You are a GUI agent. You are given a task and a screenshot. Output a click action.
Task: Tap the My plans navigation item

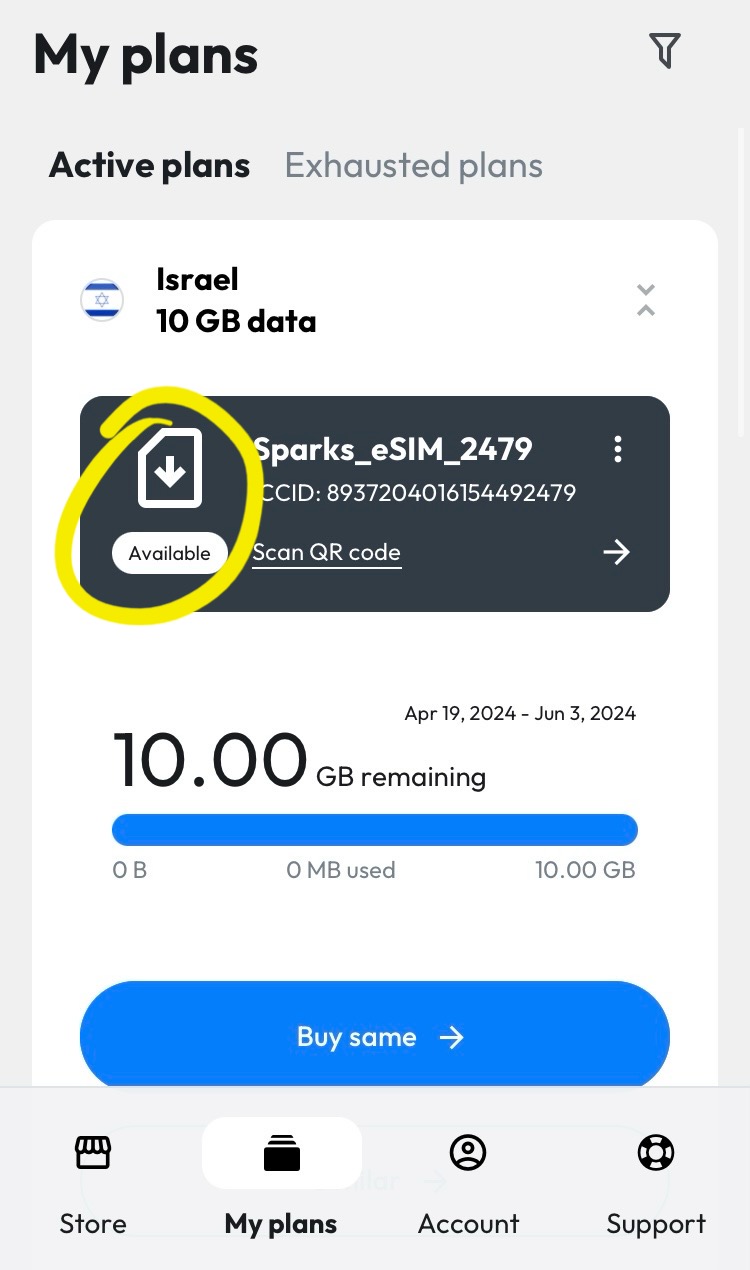tap(281, 1185)
